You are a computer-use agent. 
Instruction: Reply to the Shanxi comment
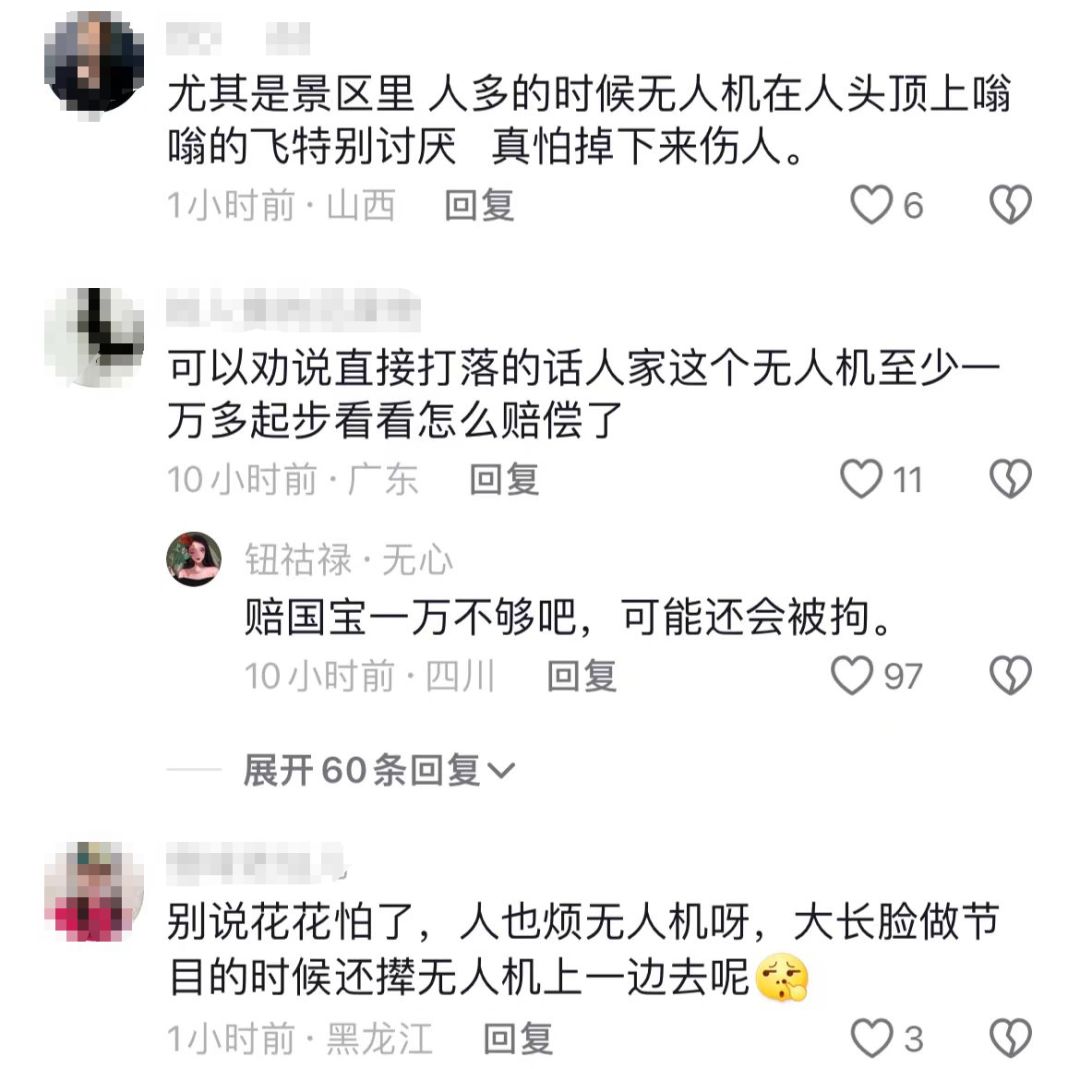tap(479, 206)
